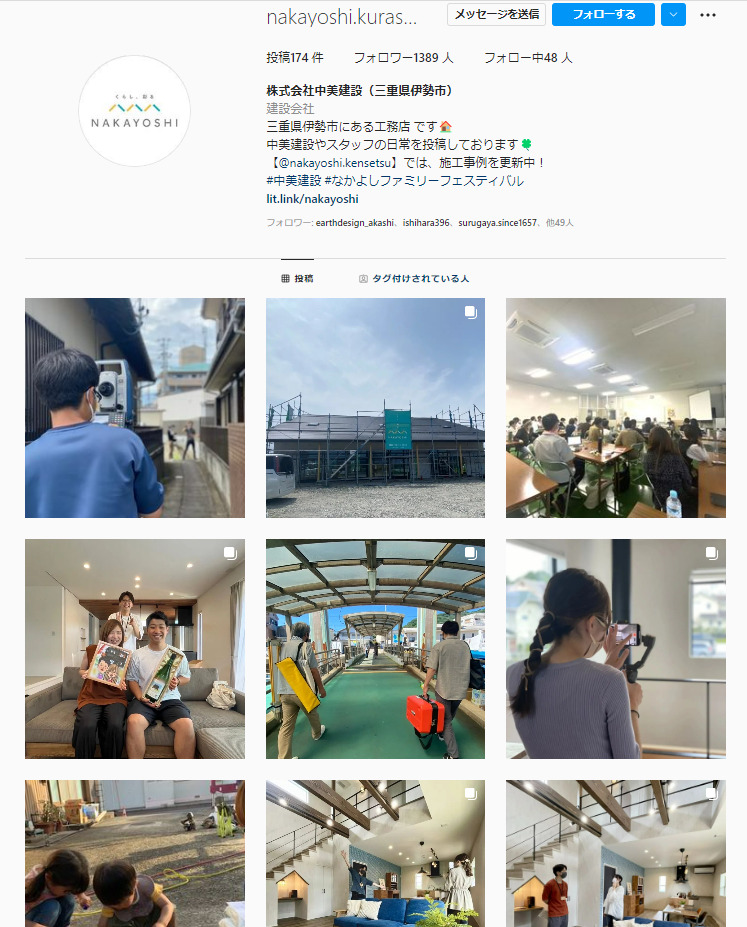747x927 pixels.
Task: Switch to the タグ付けされている人 tab
Action: [413, 278]
